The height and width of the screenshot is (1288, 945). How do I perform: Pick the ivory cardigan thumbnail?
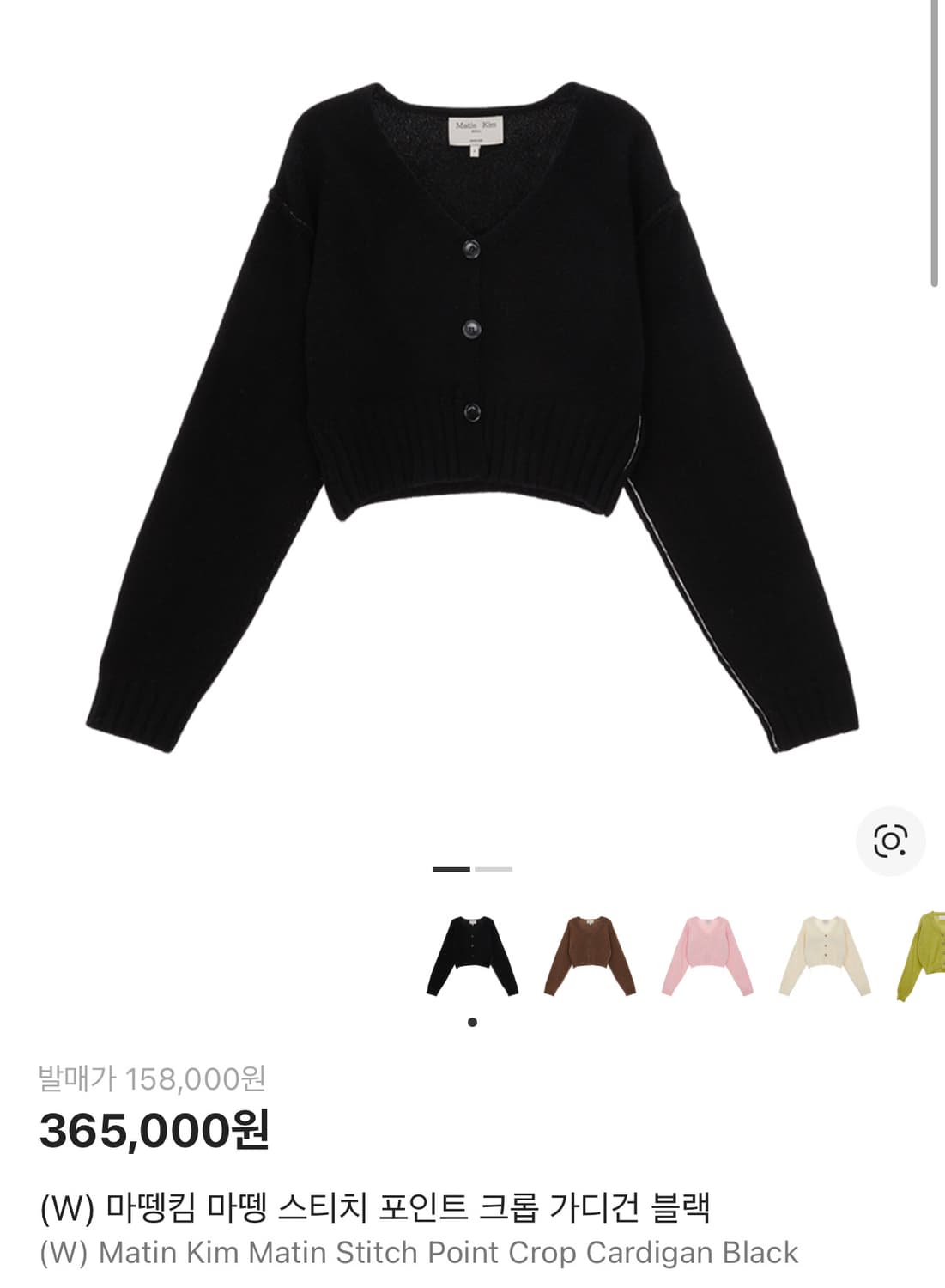point(827,956)
